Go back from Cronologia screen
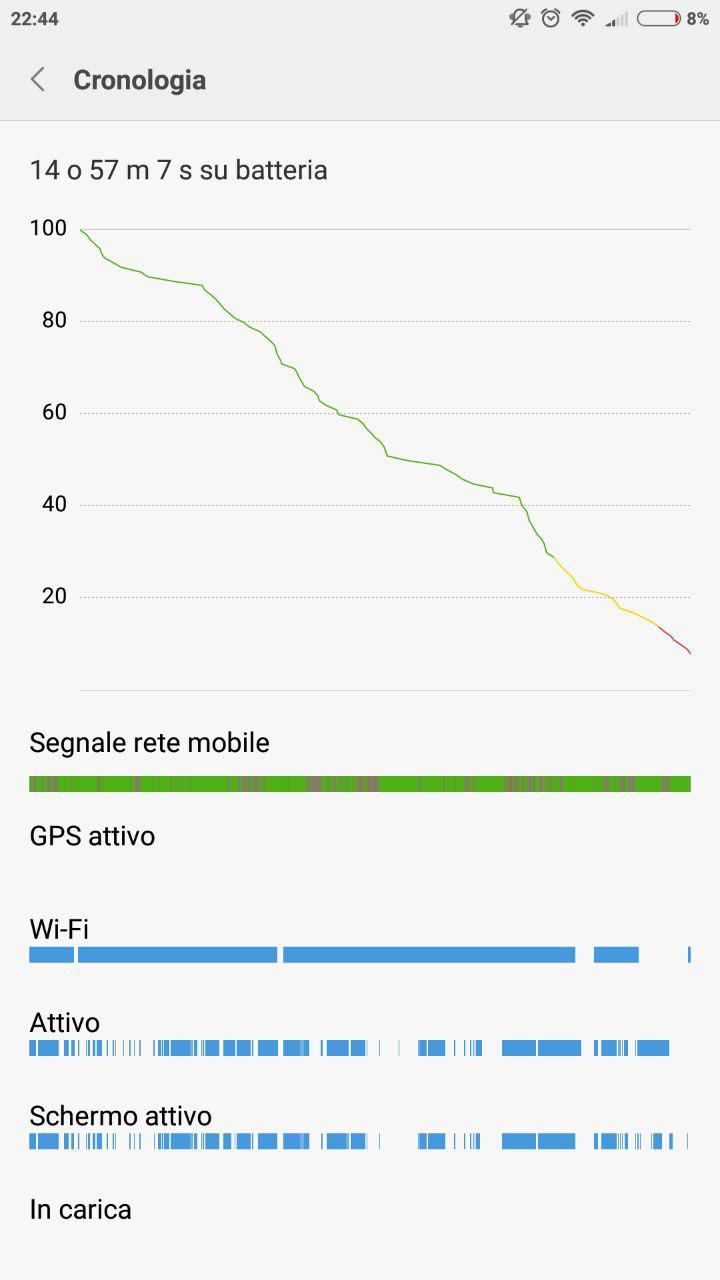The width and height of the screenshot is (720, 1280). (38, 80)
